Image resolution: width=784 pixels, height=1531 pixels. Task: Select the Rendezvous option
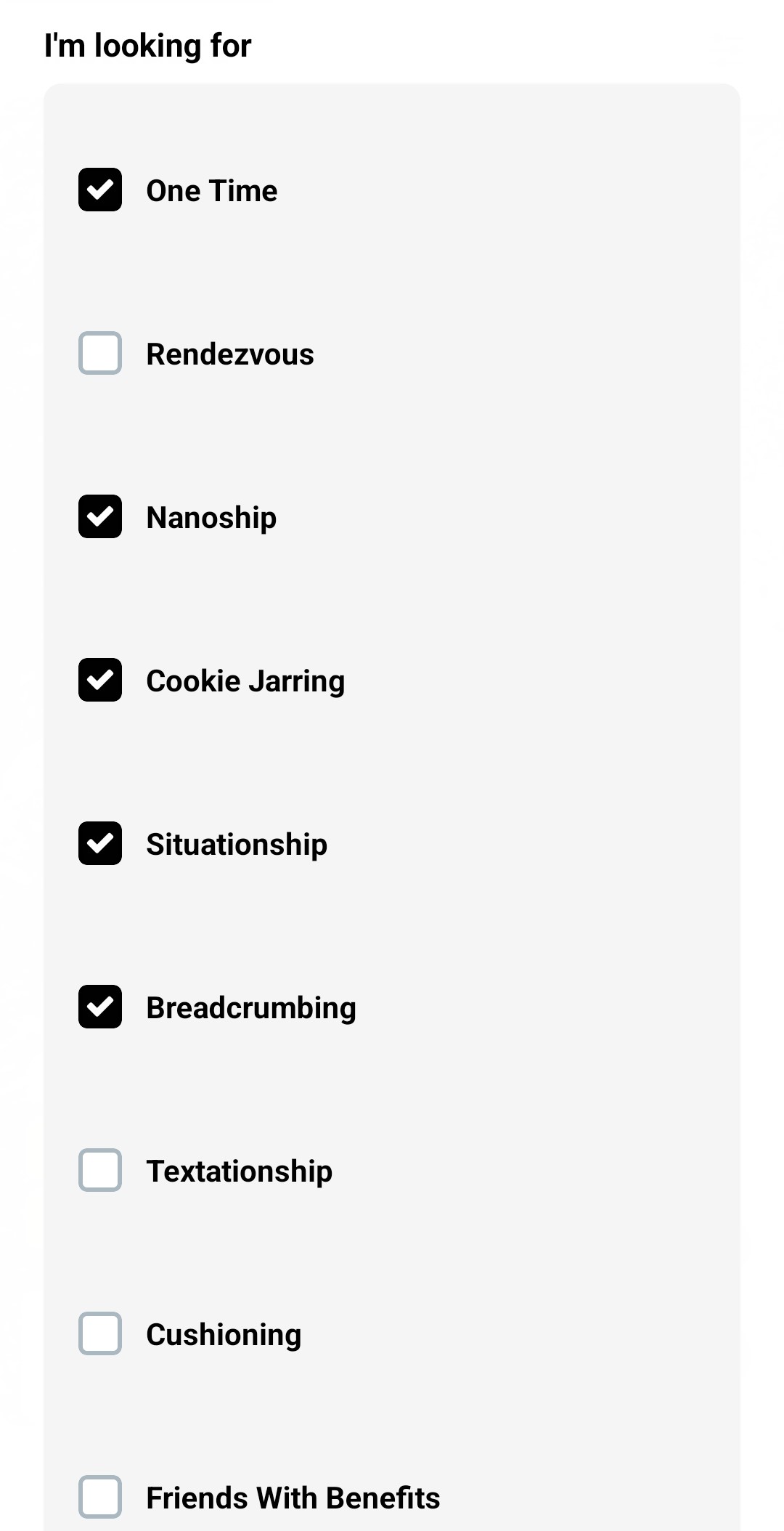click(x=100, y=353)
